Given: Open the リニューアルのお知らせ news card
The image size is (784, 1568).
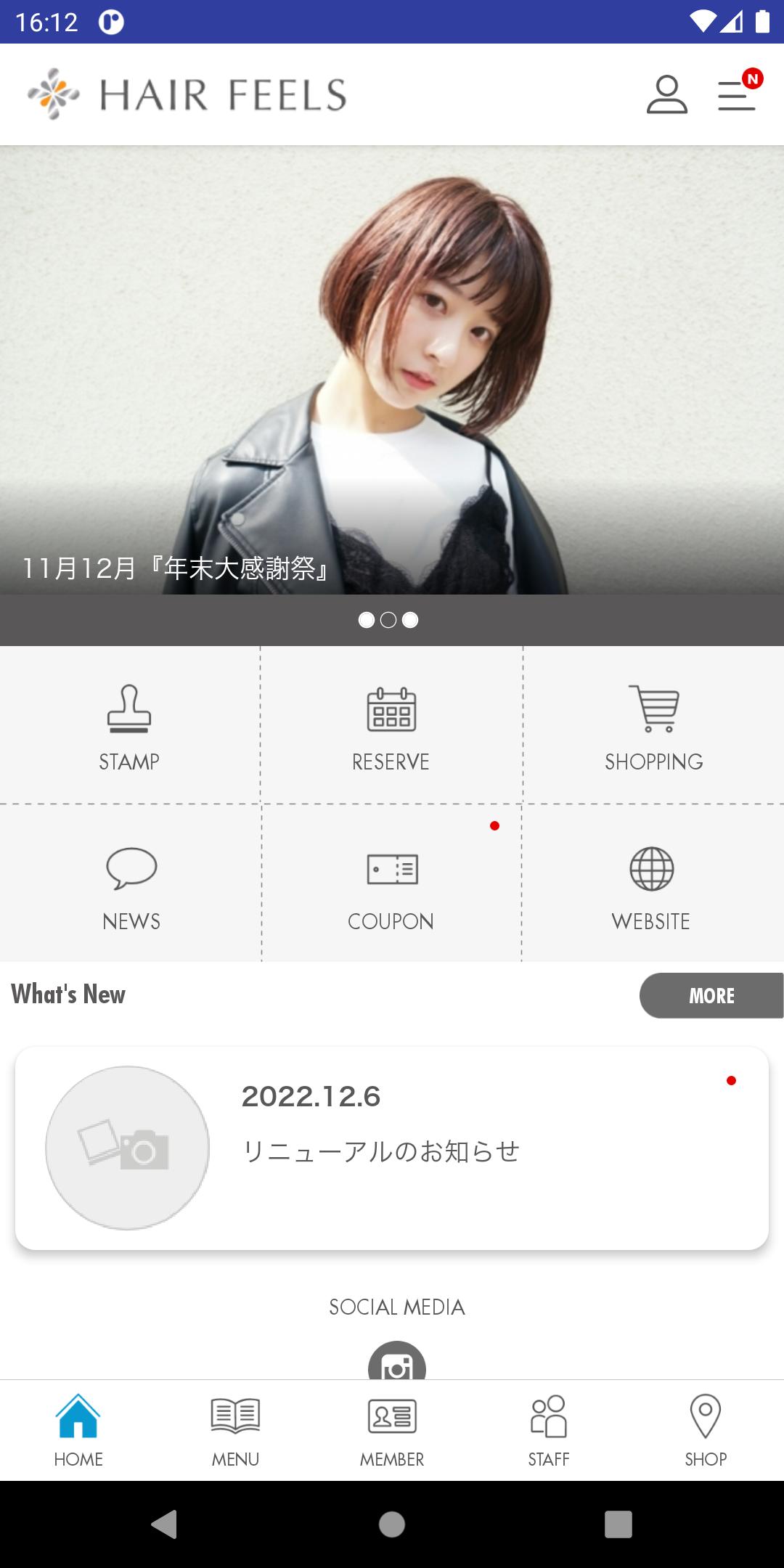Looking at the screenshot, I should (x=392, y=1148).
